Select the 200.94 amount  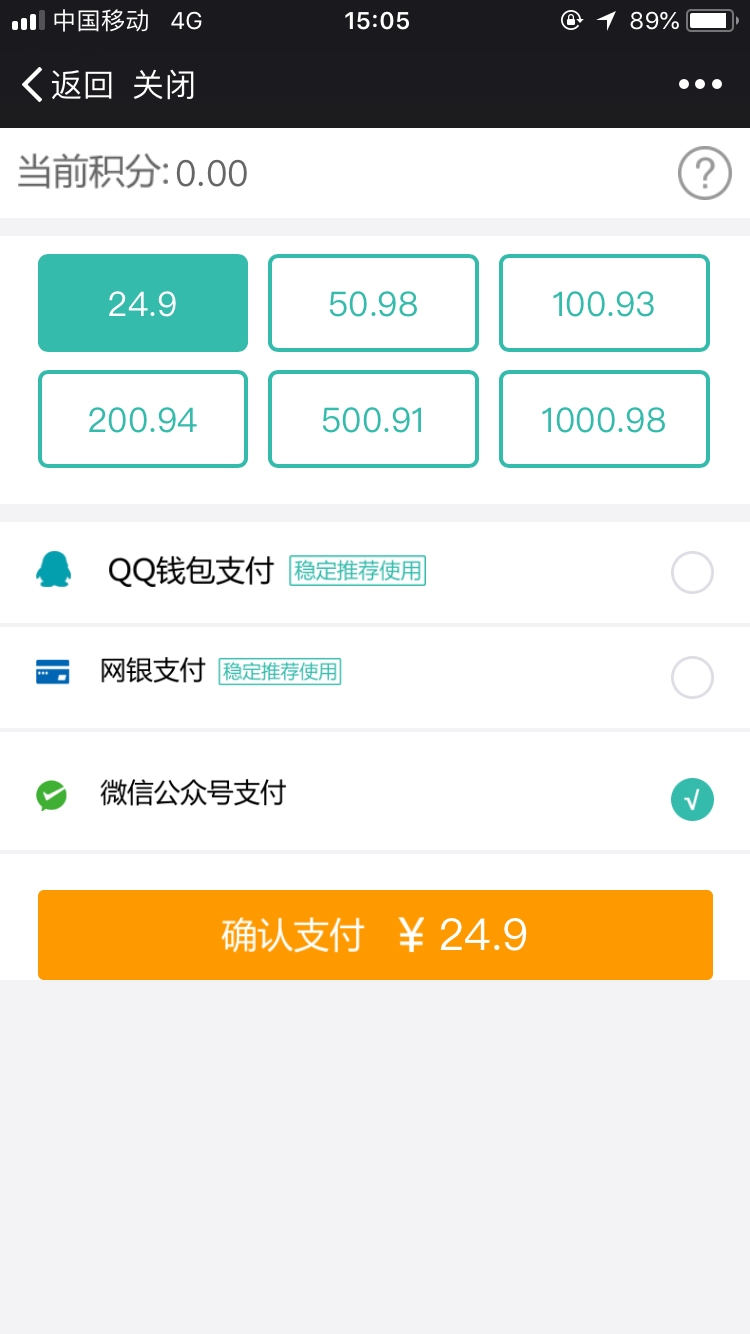click(143, 419)
